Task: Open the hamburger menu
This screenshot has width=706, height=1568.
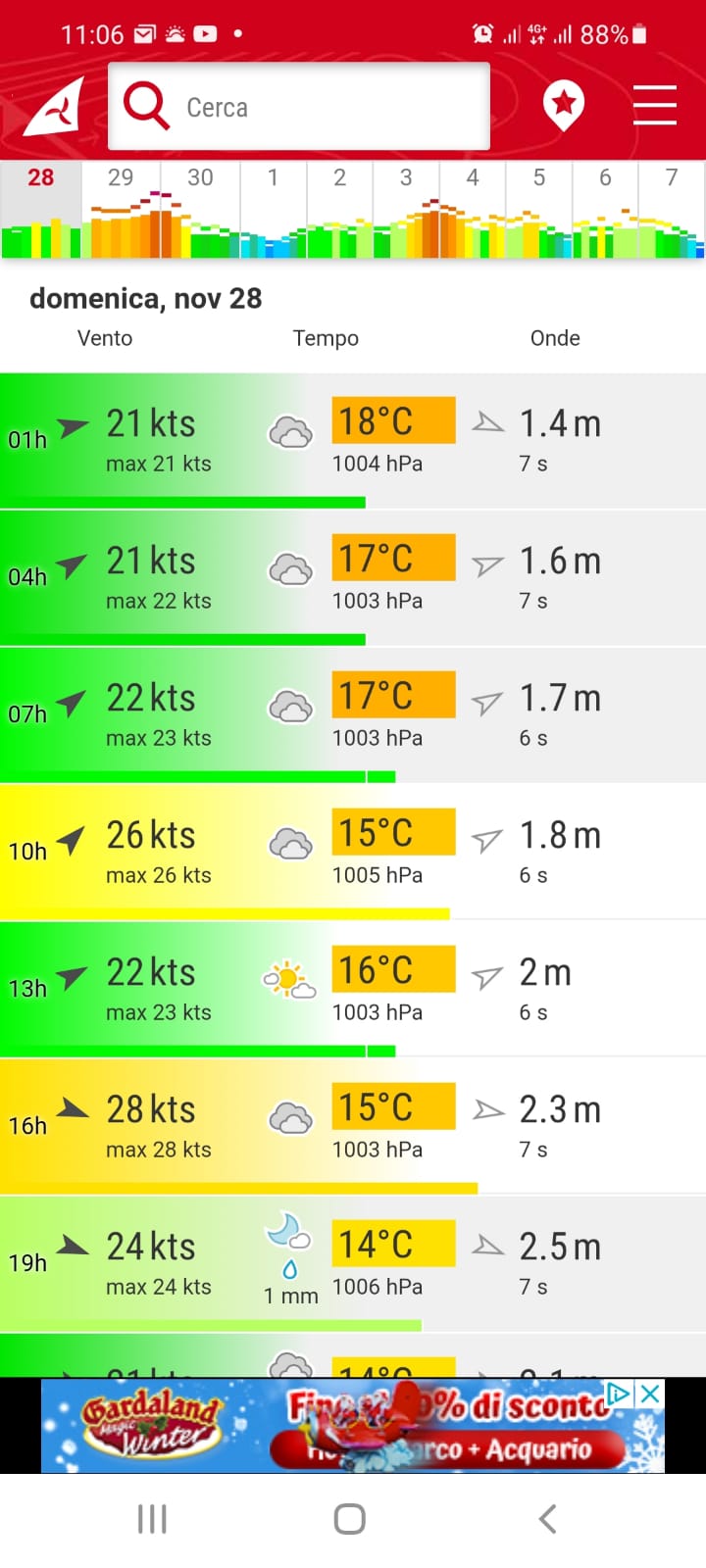Action: (654, 105)
